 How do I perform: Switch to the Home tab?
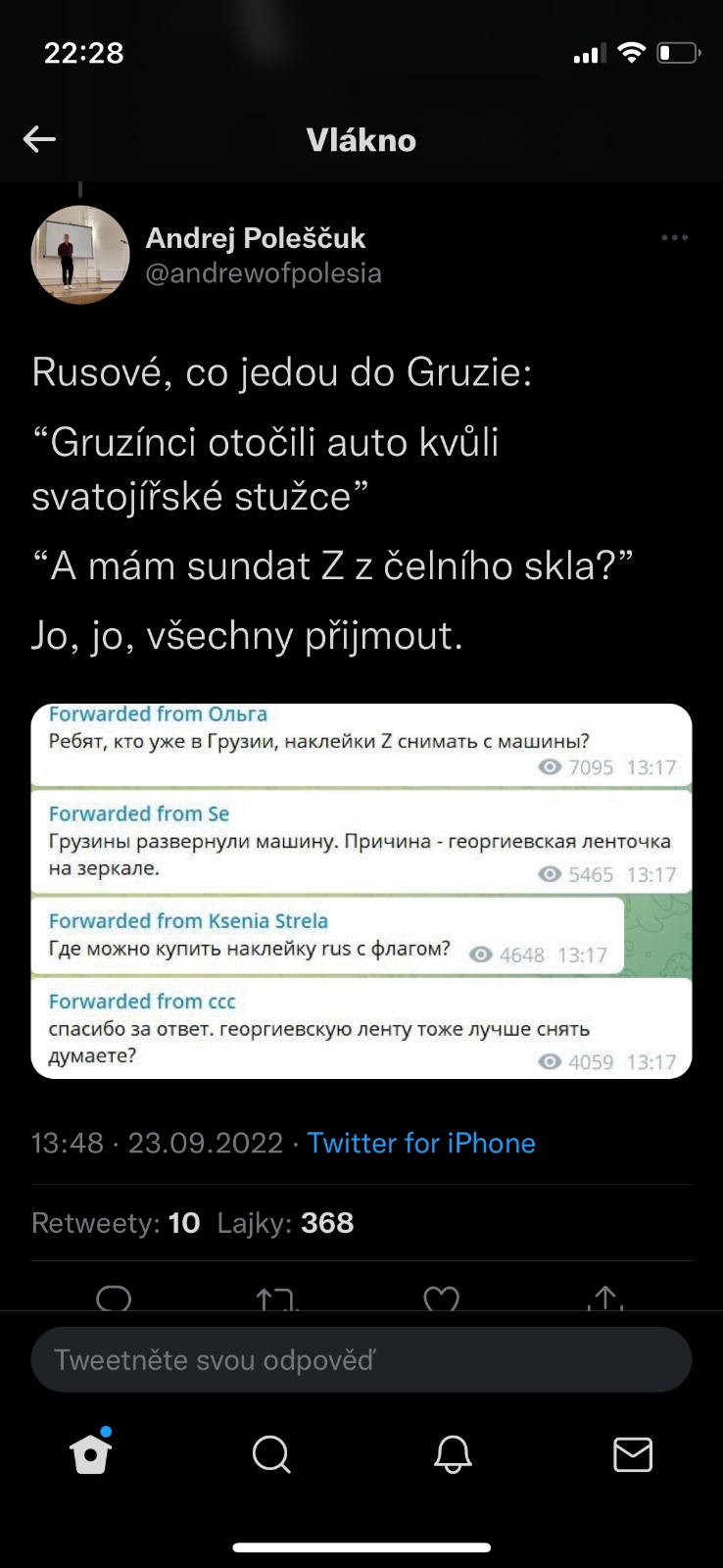pyautogui.click(x=91, y=1454)
